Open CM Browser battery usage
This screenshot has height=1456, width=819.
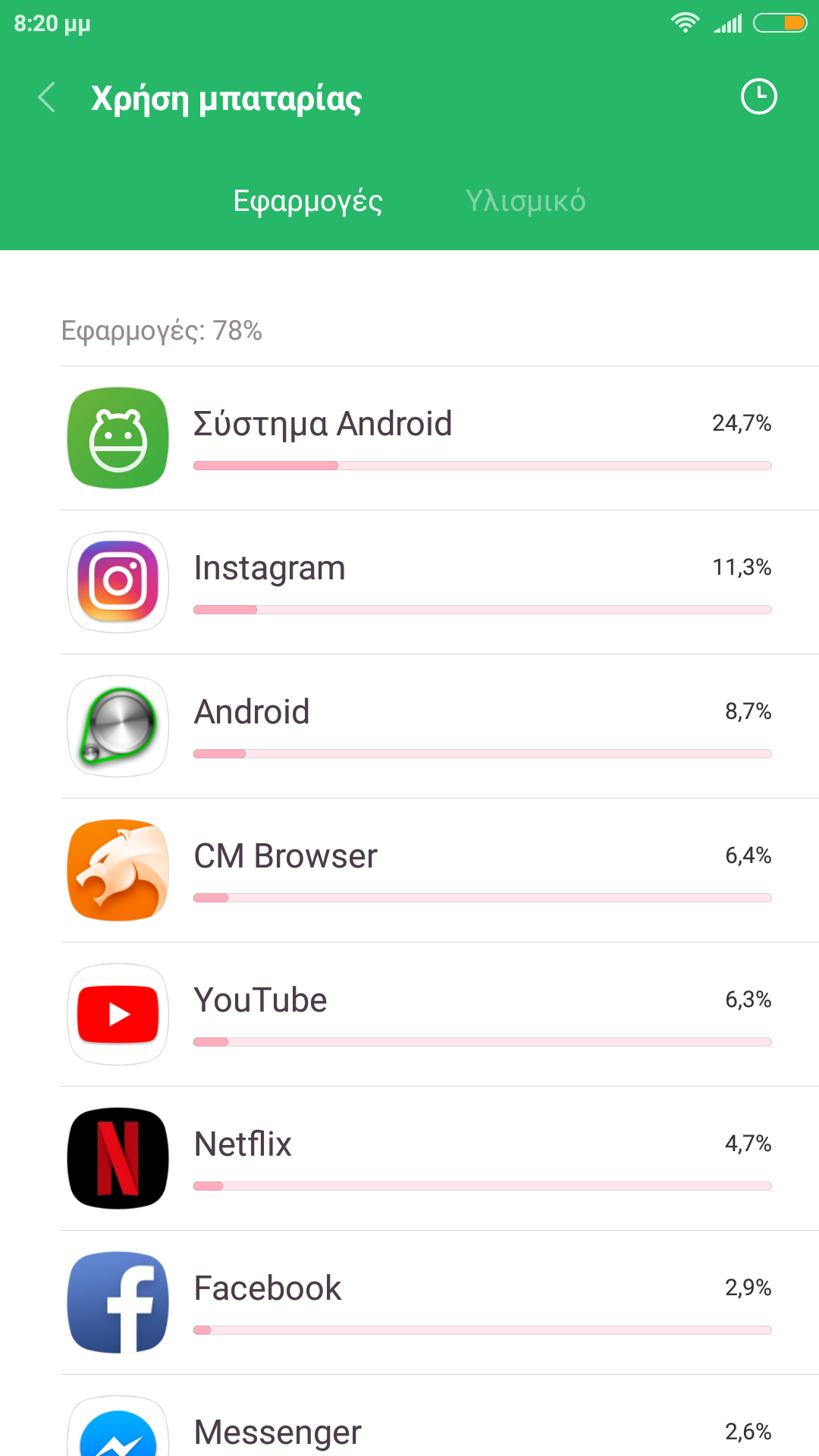click(x=440, y=871)
